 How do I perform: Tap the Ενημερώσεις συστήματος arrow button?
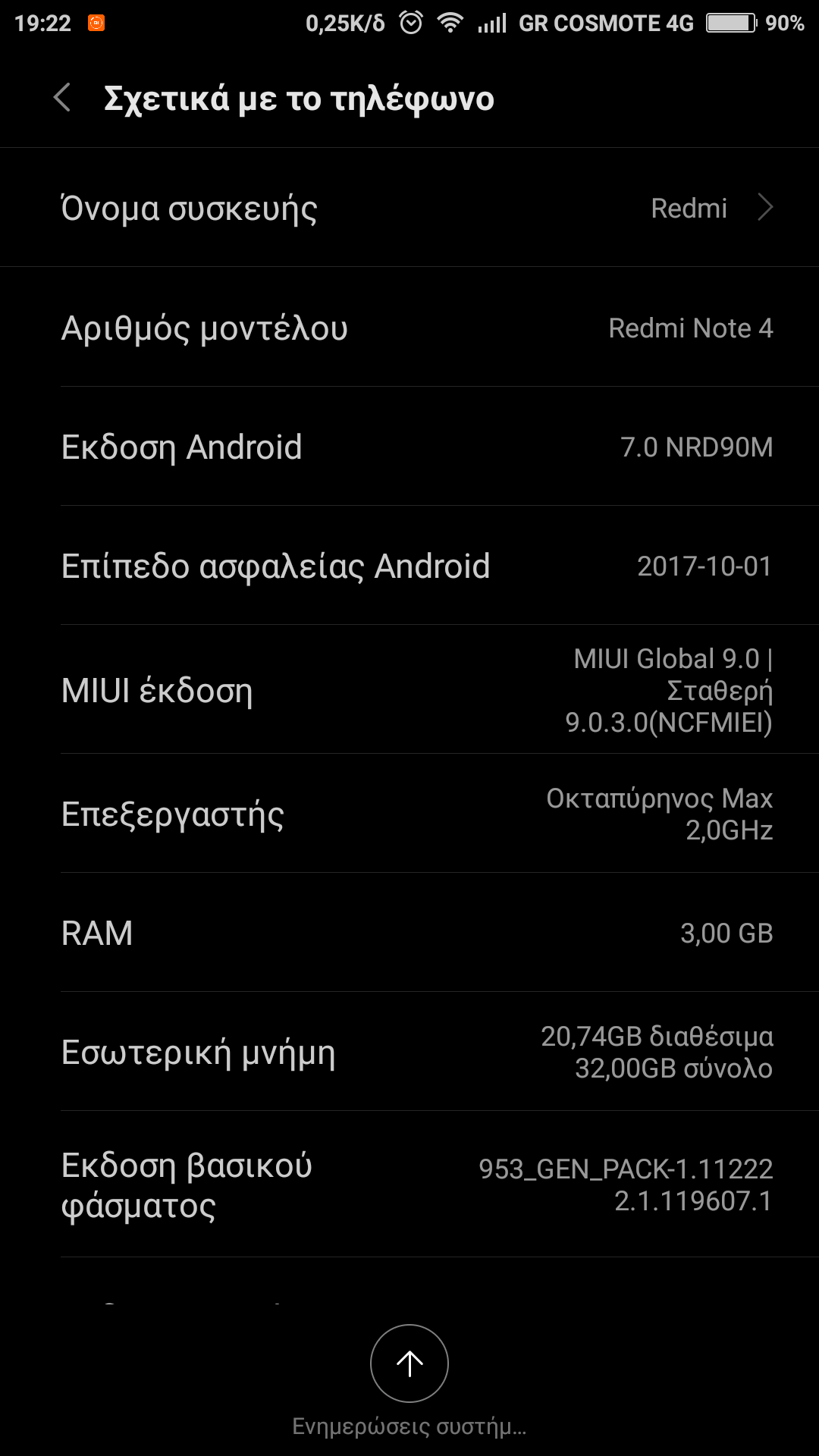tap(409, 1363)
